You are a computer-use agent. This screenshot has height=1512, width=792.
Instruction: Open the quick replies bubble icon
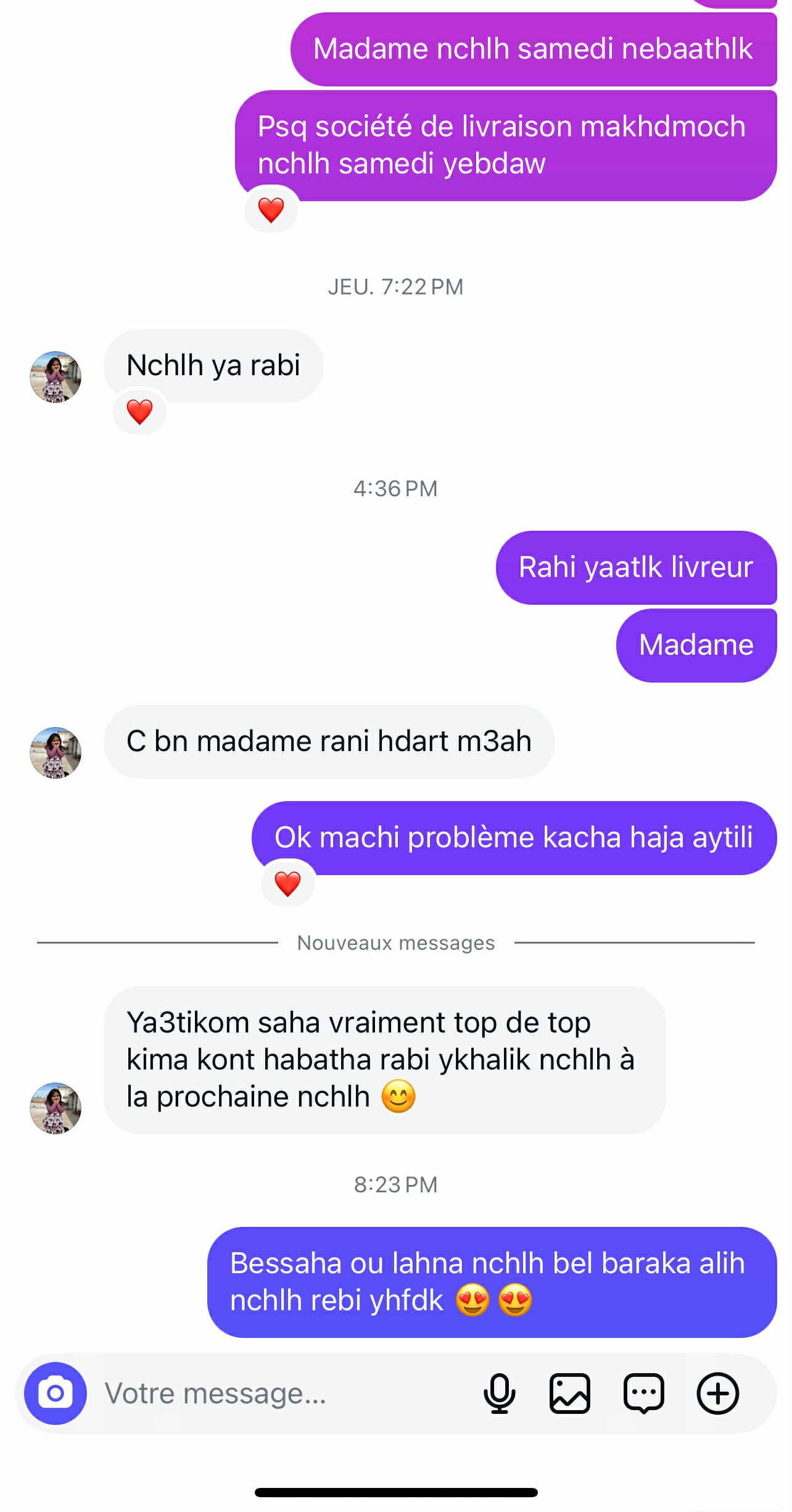[x=643, y=1393]
